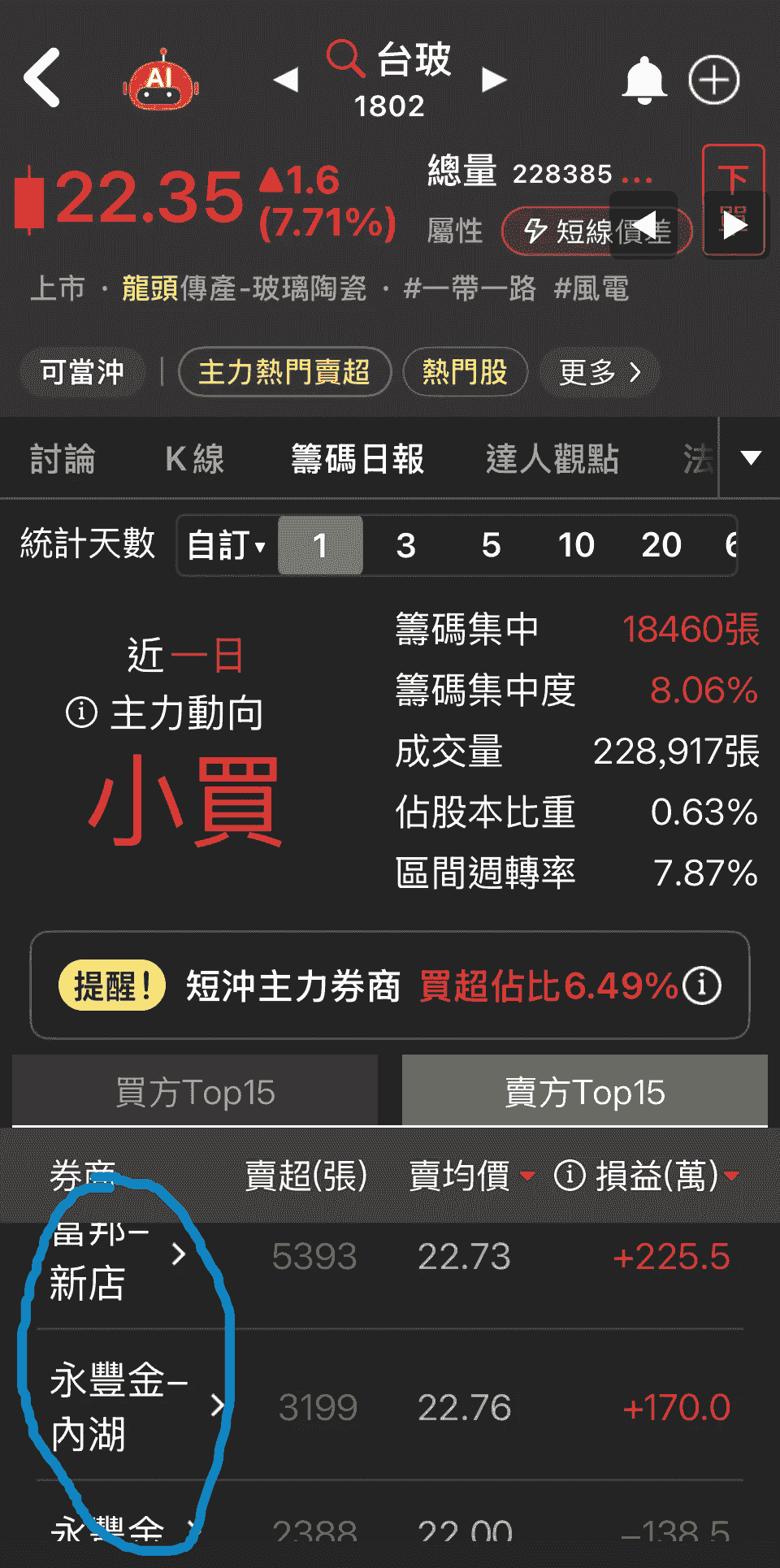Add the stock with the plus icon
This screenshot has width=780, height=1568.
(714, 80)
